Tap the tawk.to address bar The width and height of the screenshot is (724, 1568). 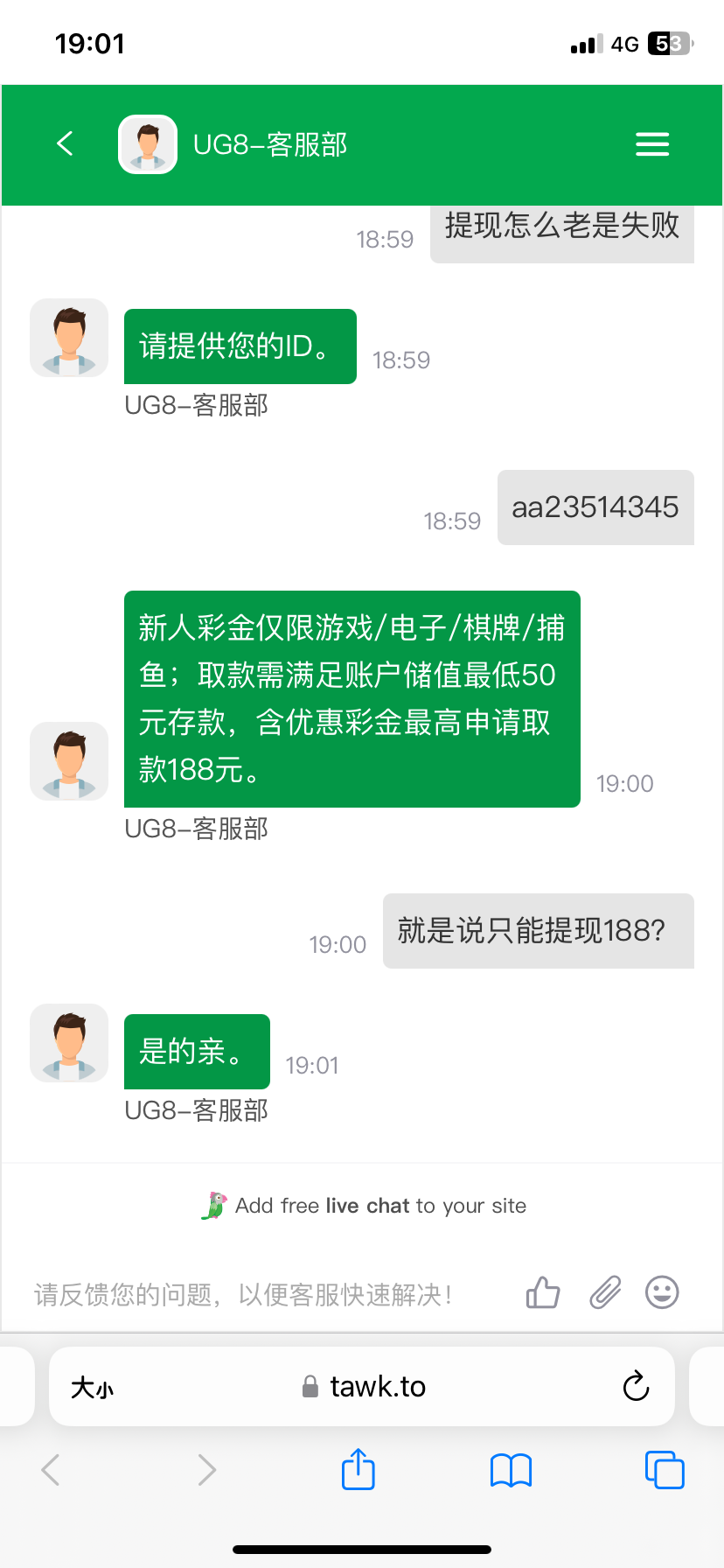364,1387
